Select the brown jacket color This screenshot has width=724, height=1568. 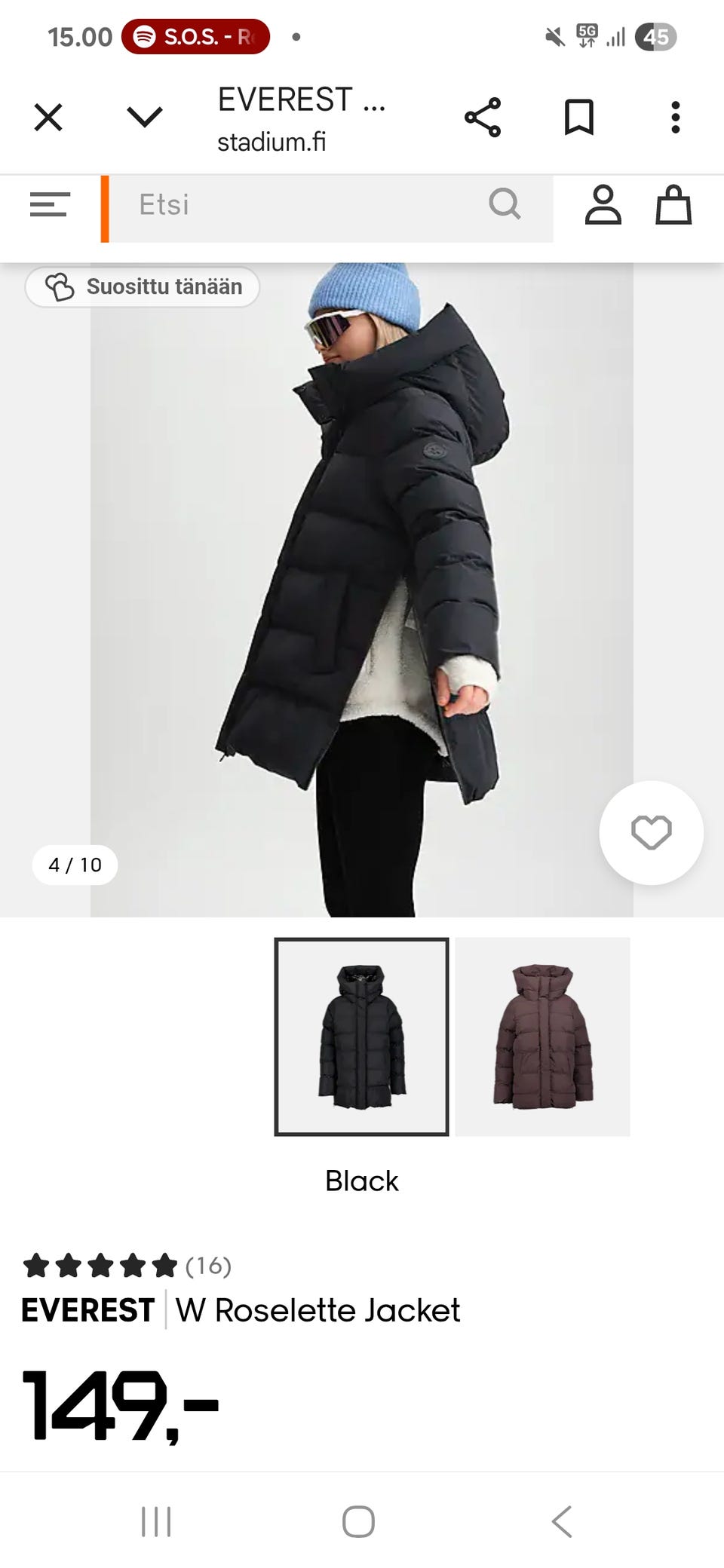(542, 1037)
